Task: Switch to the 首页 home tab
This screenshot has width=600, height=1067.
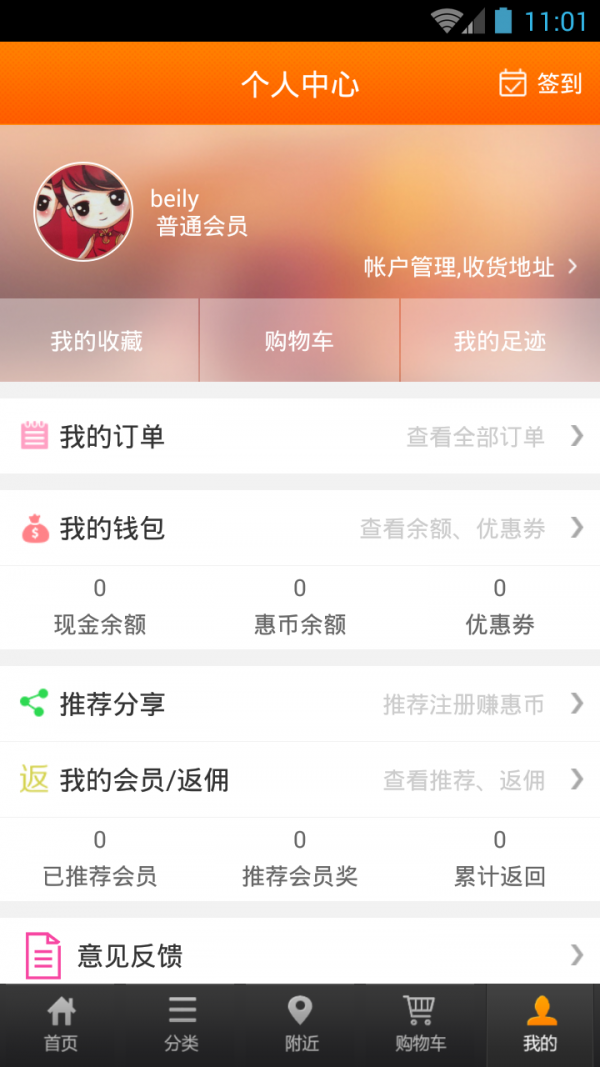Action: (x=61, y=1025)
